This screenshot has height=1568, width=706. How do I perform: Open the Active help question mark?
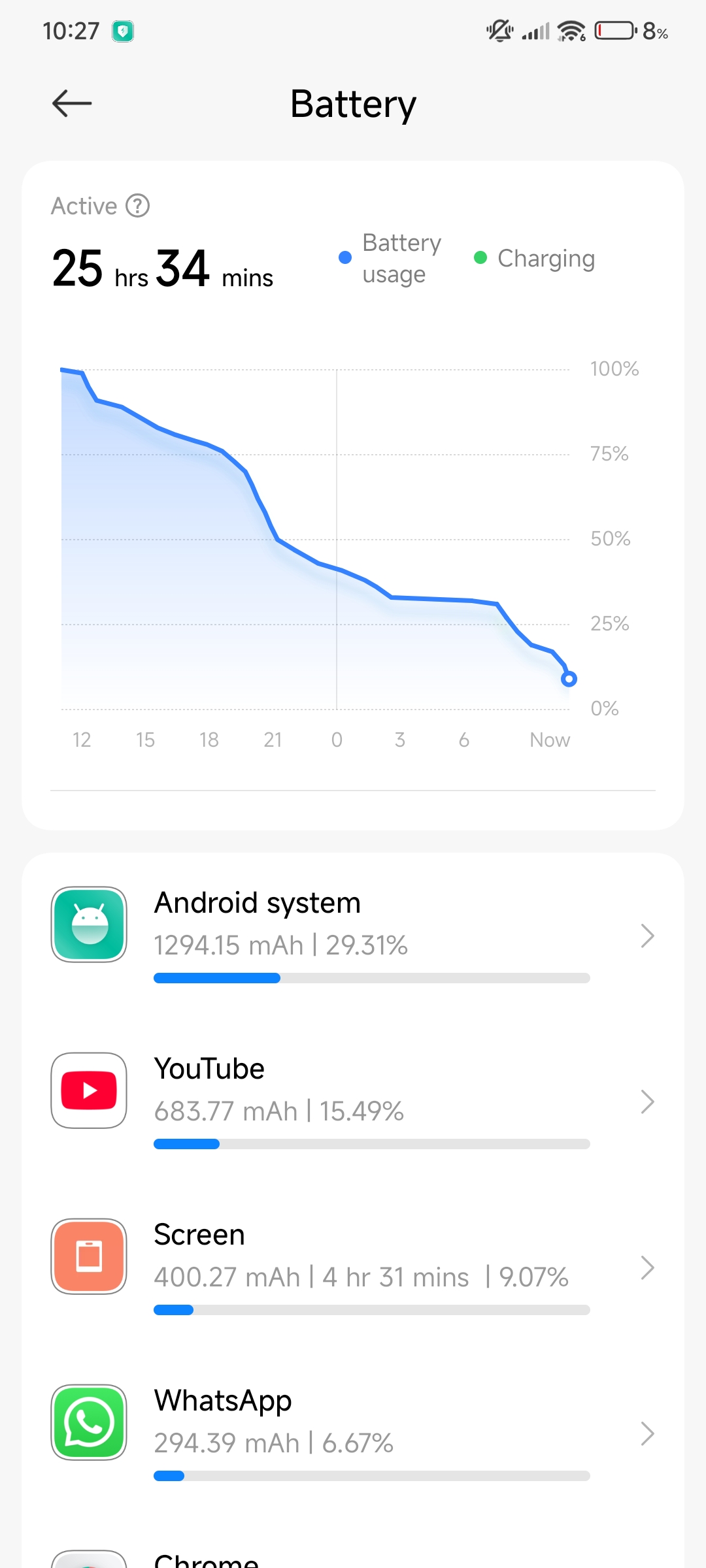point(138,206)
